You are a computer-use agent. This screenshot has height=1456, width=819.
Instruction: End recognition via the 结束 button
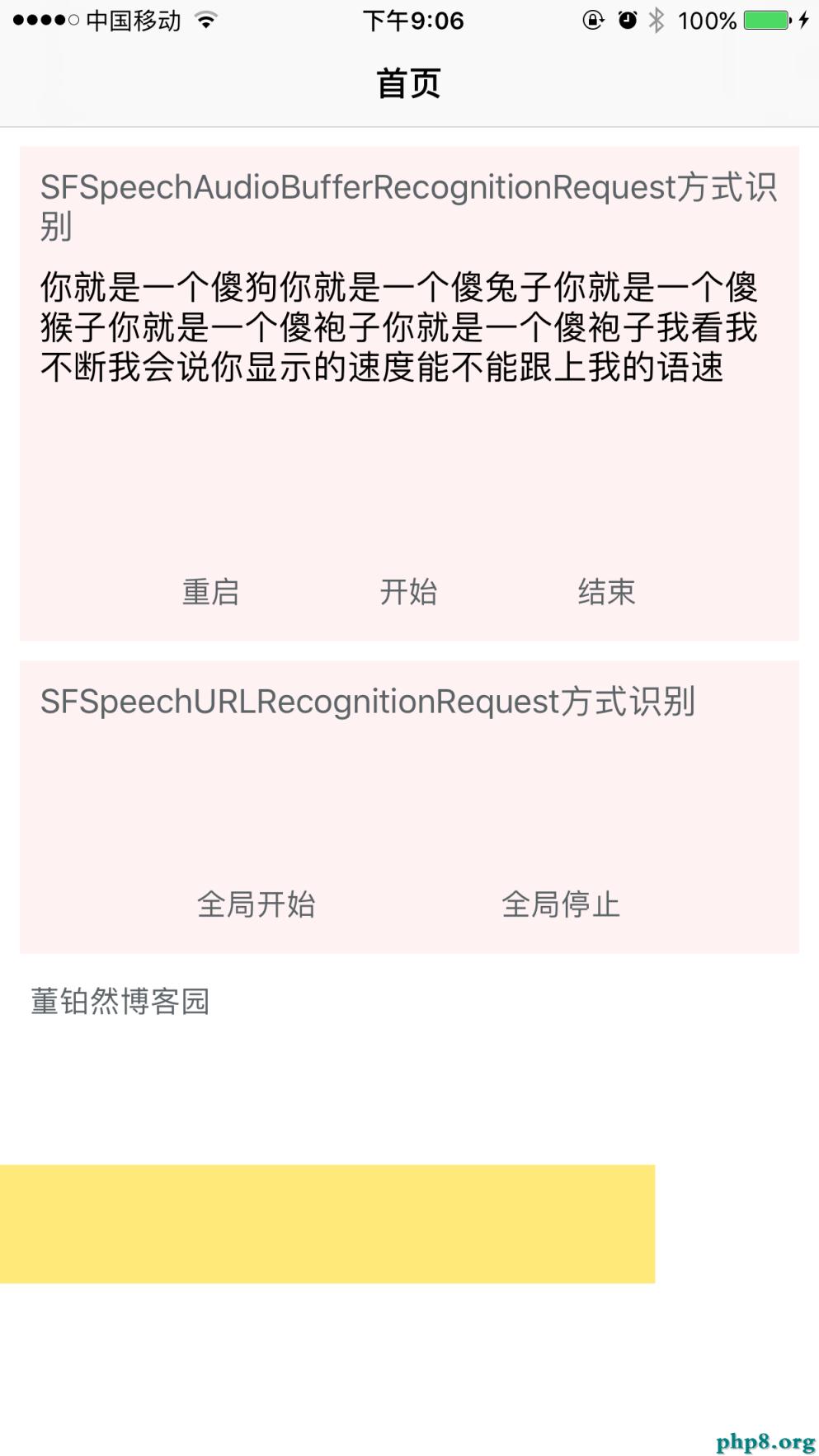[606, 592]
